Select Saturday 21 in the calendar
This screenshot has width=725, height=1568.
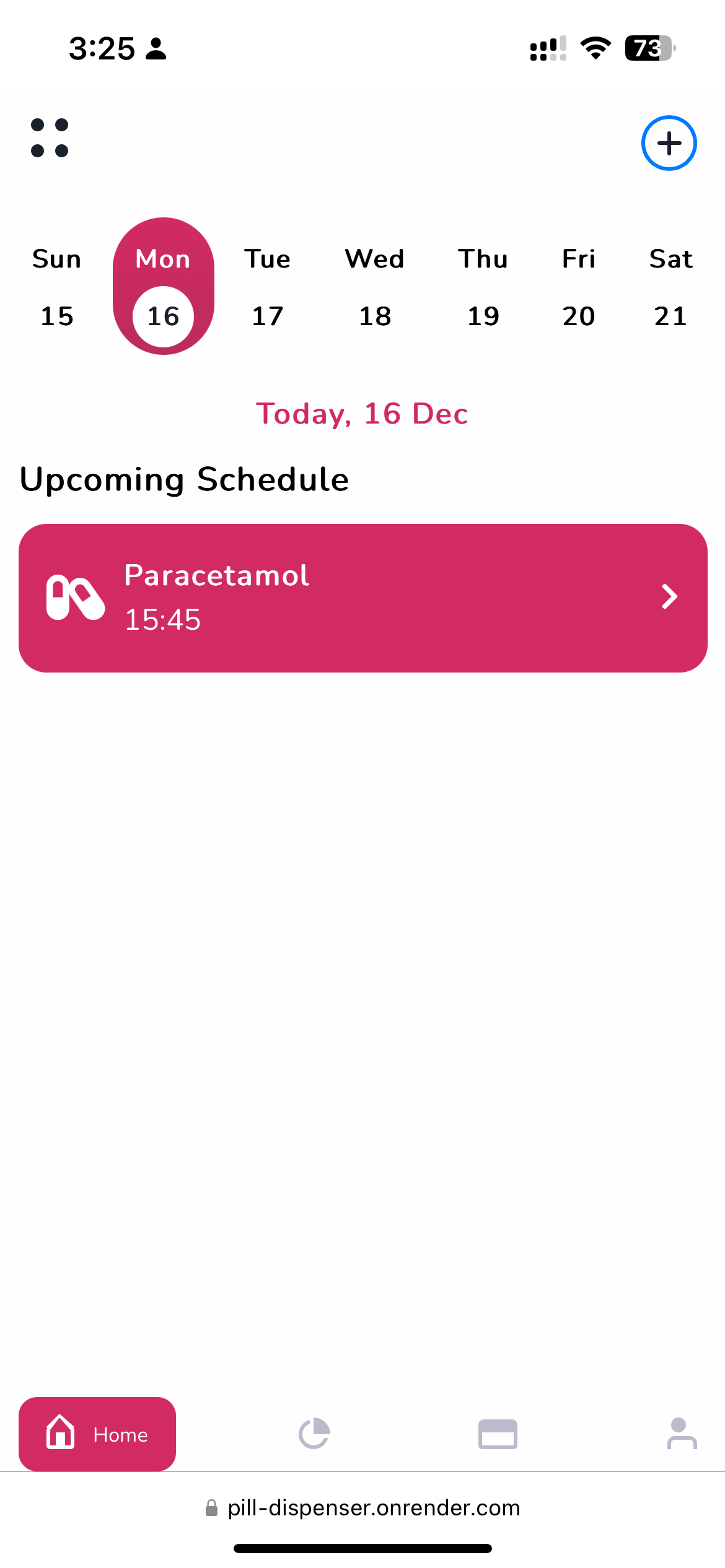point(670,287)
